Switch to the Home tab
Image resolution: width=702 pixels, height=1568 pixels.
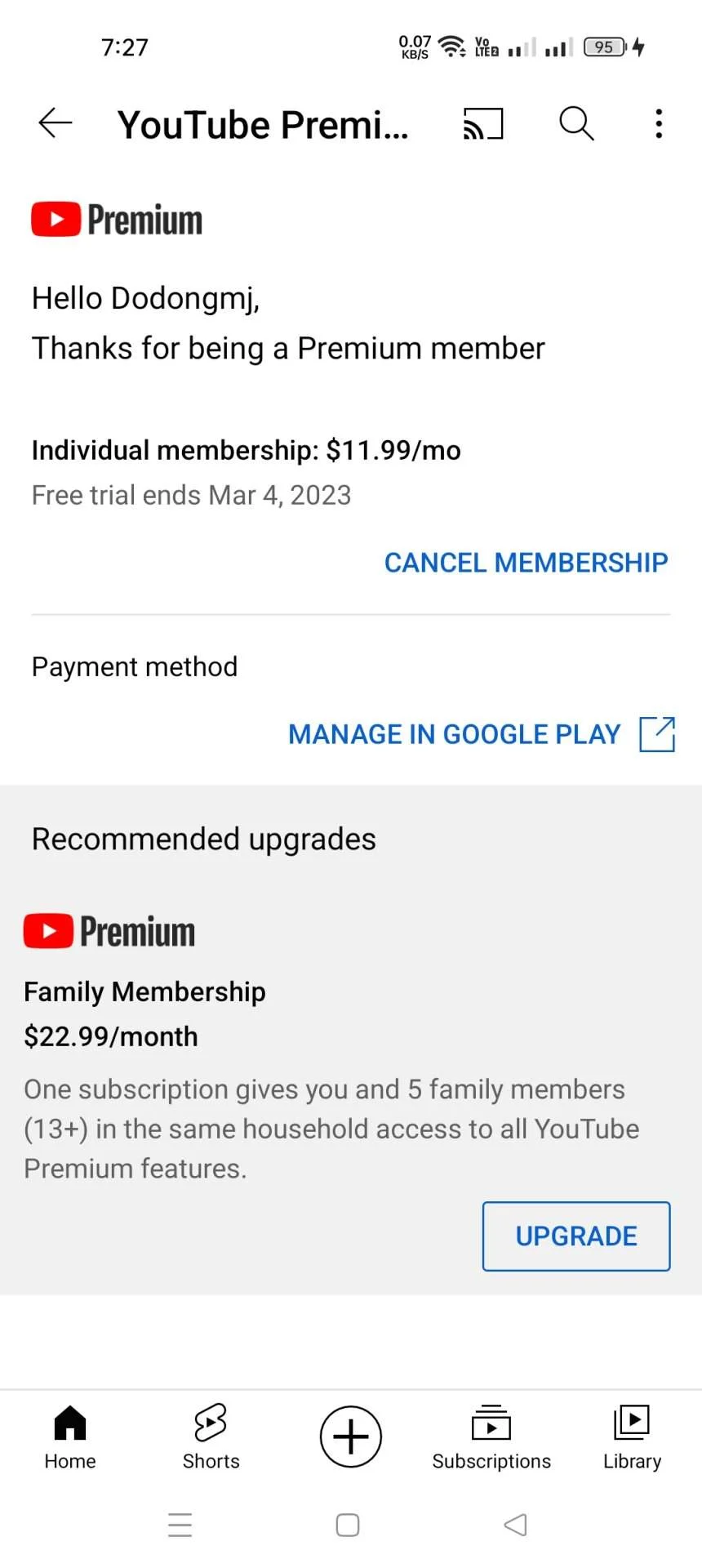pyautogui.click(x=70, y=1438)
